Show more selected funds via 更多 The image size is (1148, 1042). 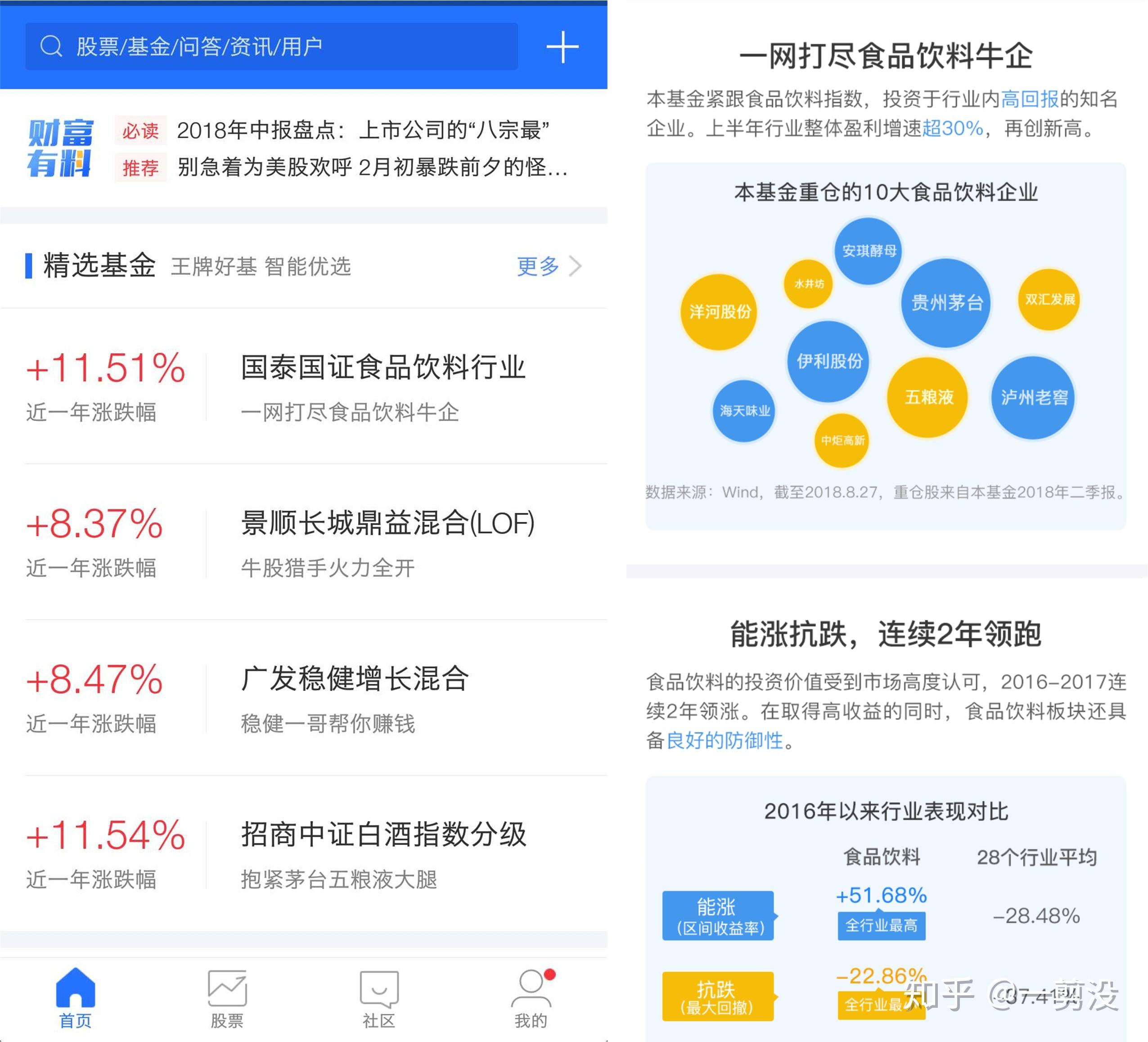[548, 266]
